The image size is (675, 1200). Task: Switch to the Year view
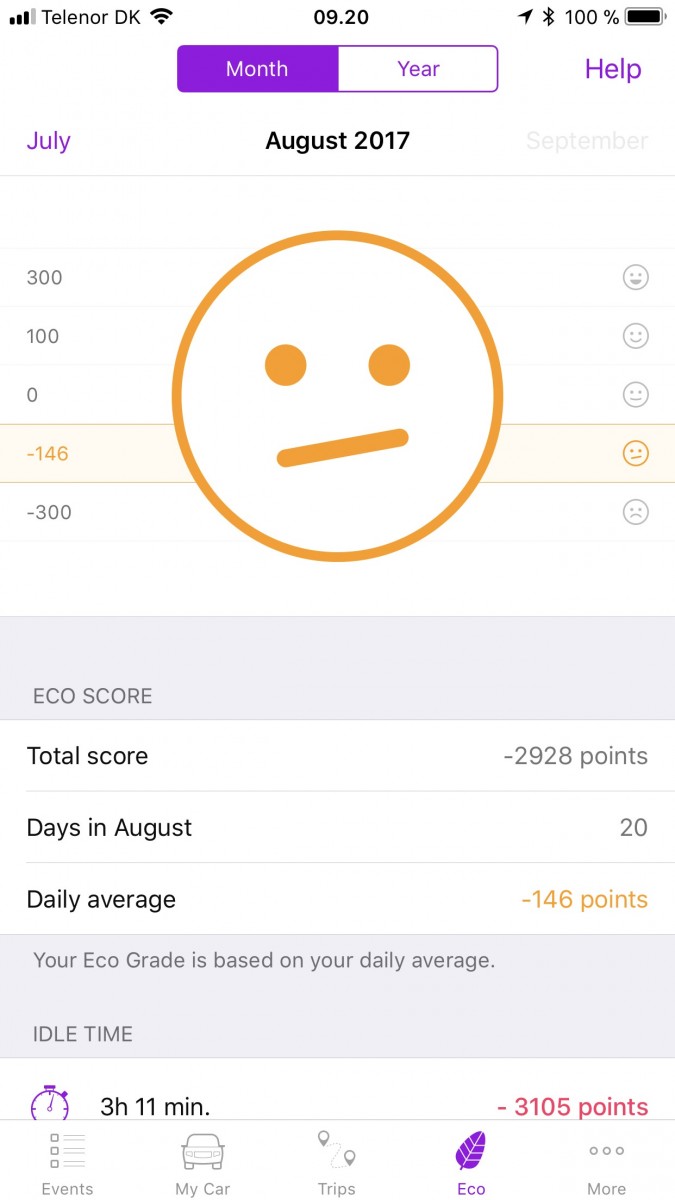coord(418,69)
